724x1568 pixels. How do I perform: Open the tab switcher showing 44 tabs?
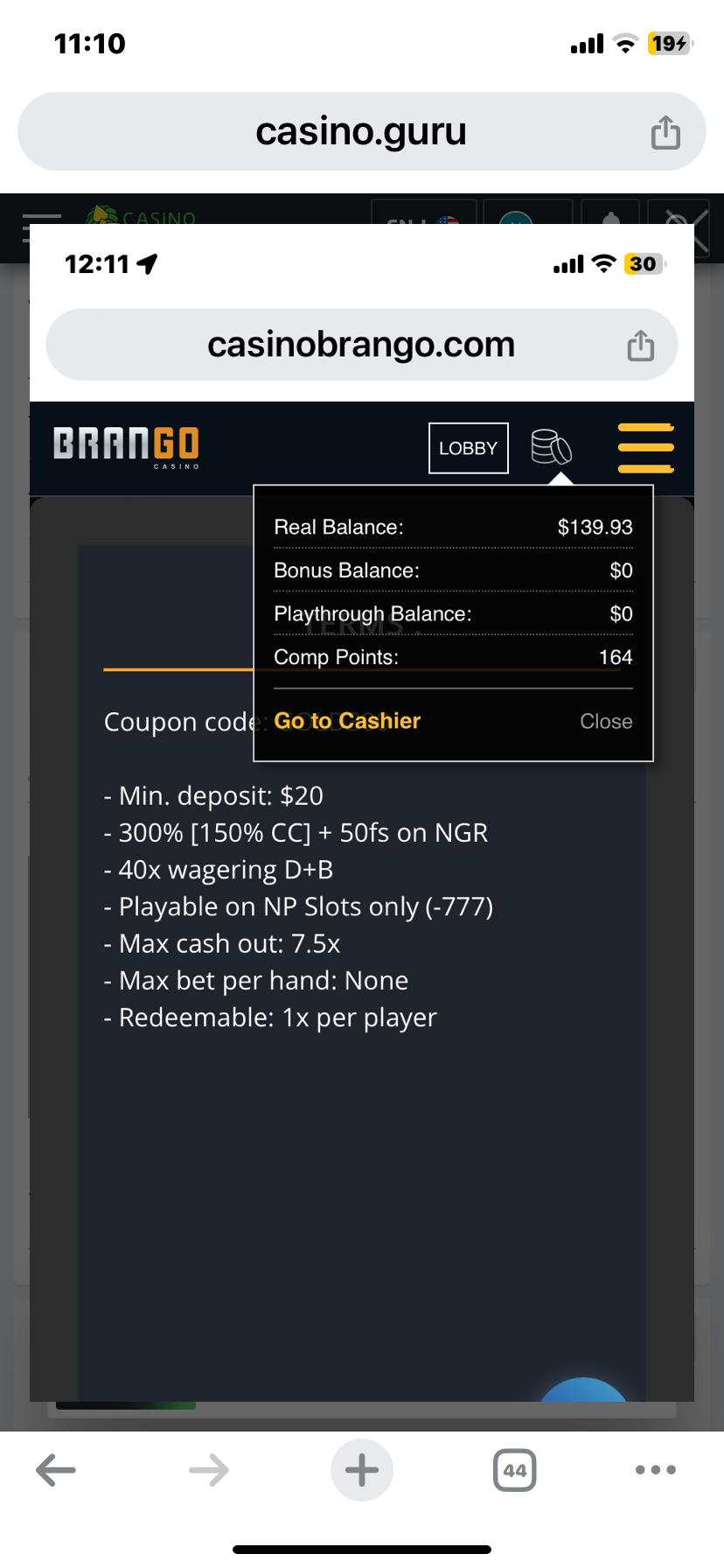click(515, 1470)
